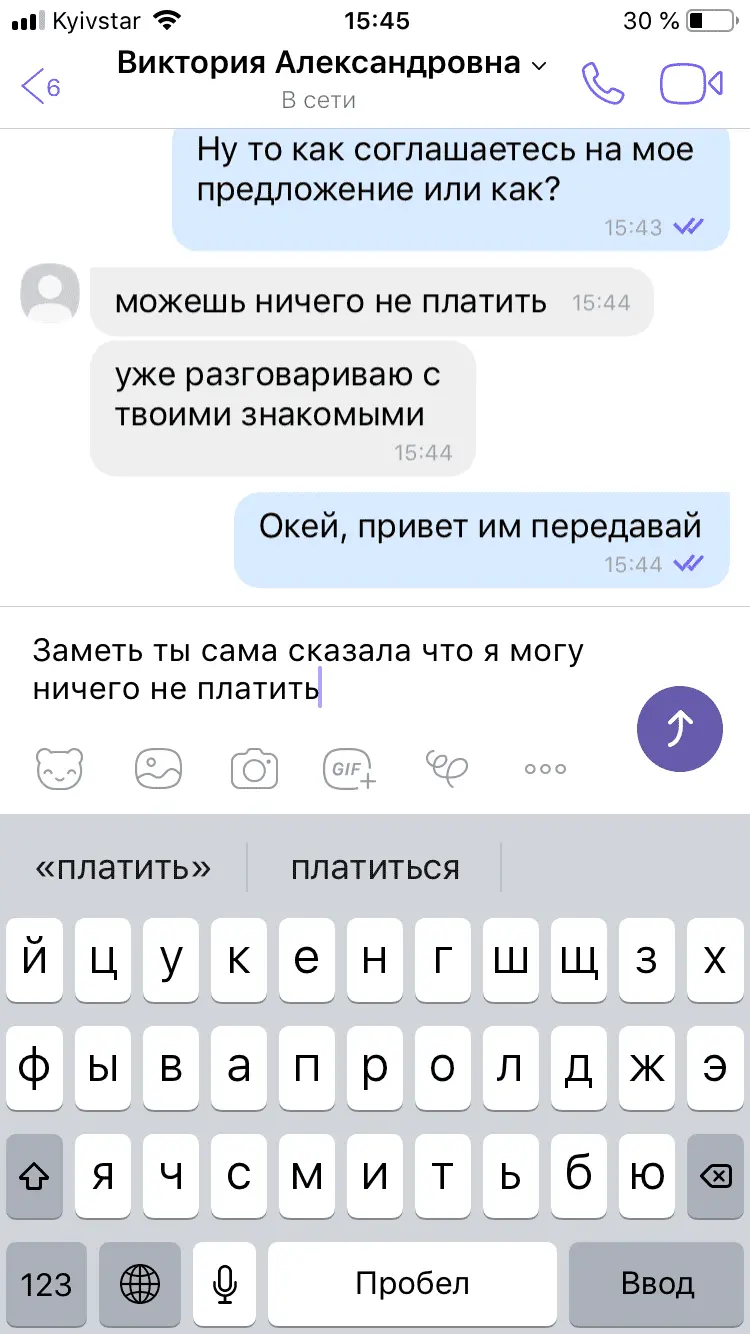Switch keyboard language with the globe key
The width and height of the screenshot is (750, 1334).
140,1284
